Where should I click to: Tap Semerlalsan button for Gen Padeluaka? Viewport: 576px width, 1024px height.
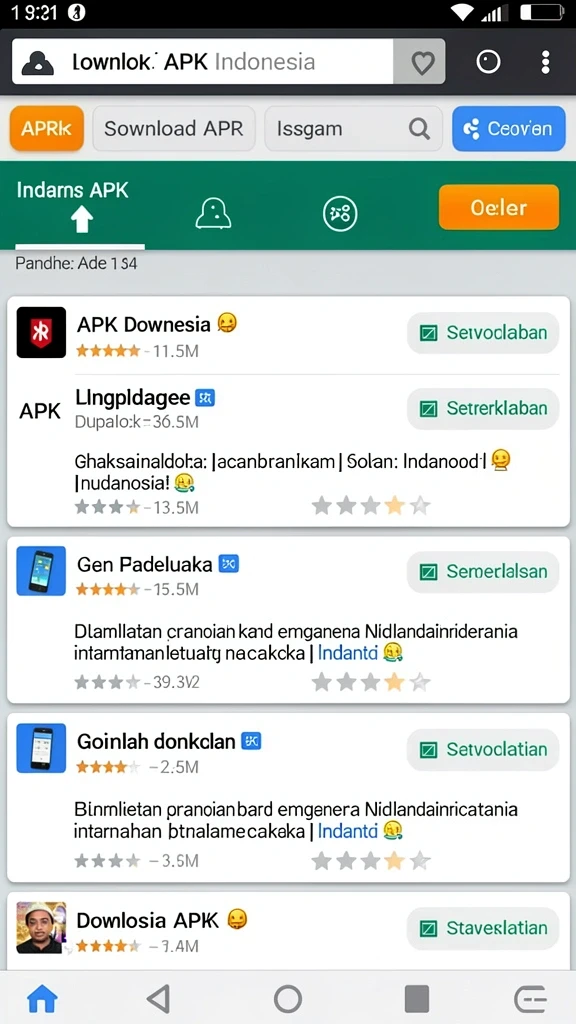[x=483, y=572]
